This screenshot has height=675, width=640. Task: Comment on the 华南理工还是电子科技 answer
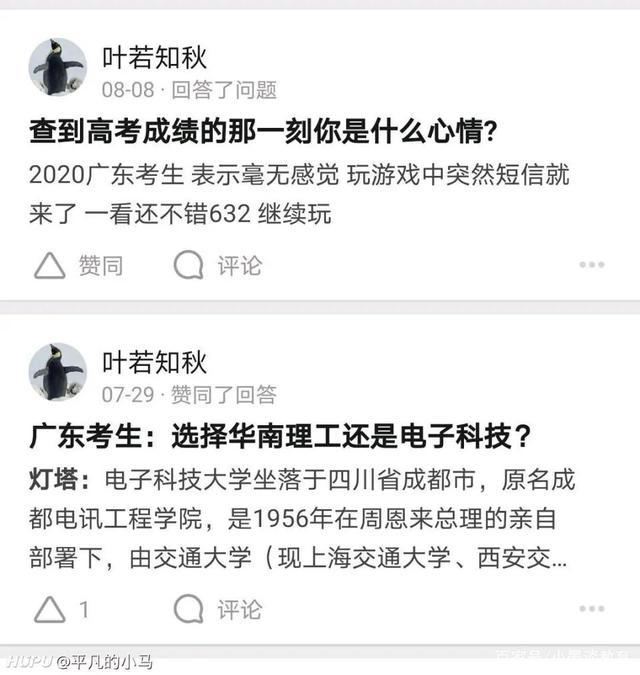pyautogui.click(x=217, y=608)
